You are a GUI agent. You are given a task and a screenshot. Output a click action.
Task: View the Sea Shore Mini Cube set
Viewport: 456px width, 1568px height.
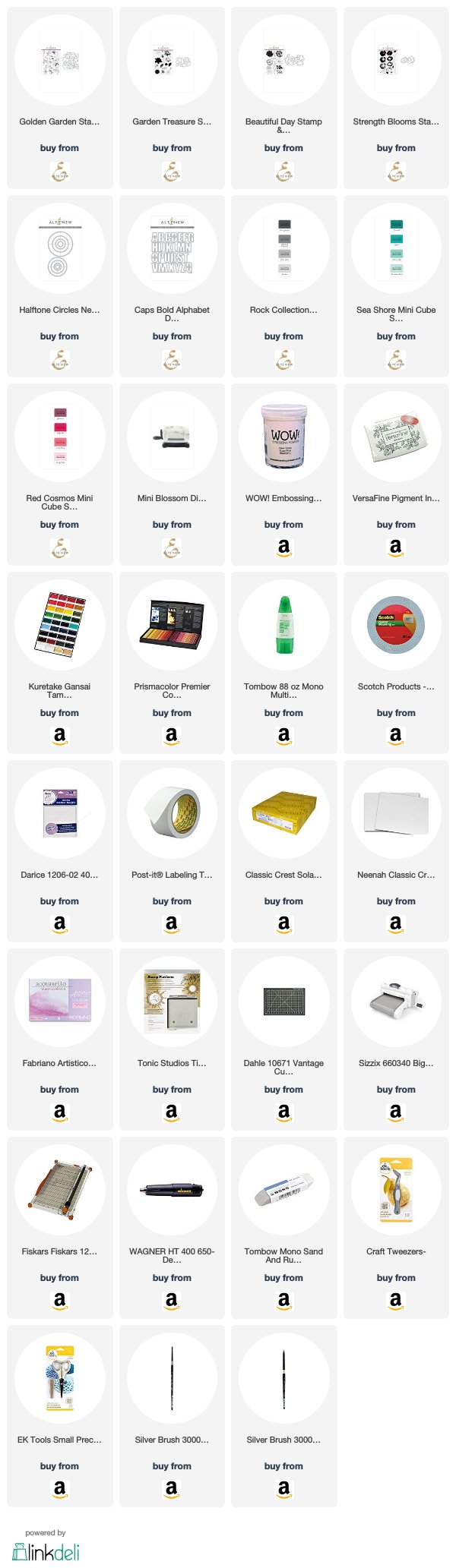coord(396,248)
